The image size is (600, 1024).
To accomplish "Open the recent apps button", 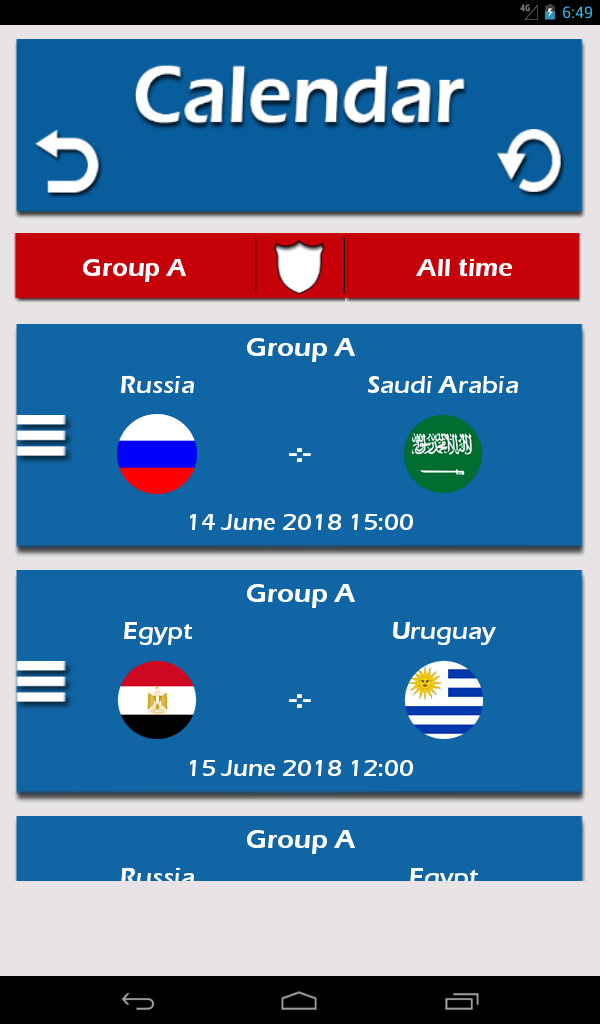I will (462, 1000).
